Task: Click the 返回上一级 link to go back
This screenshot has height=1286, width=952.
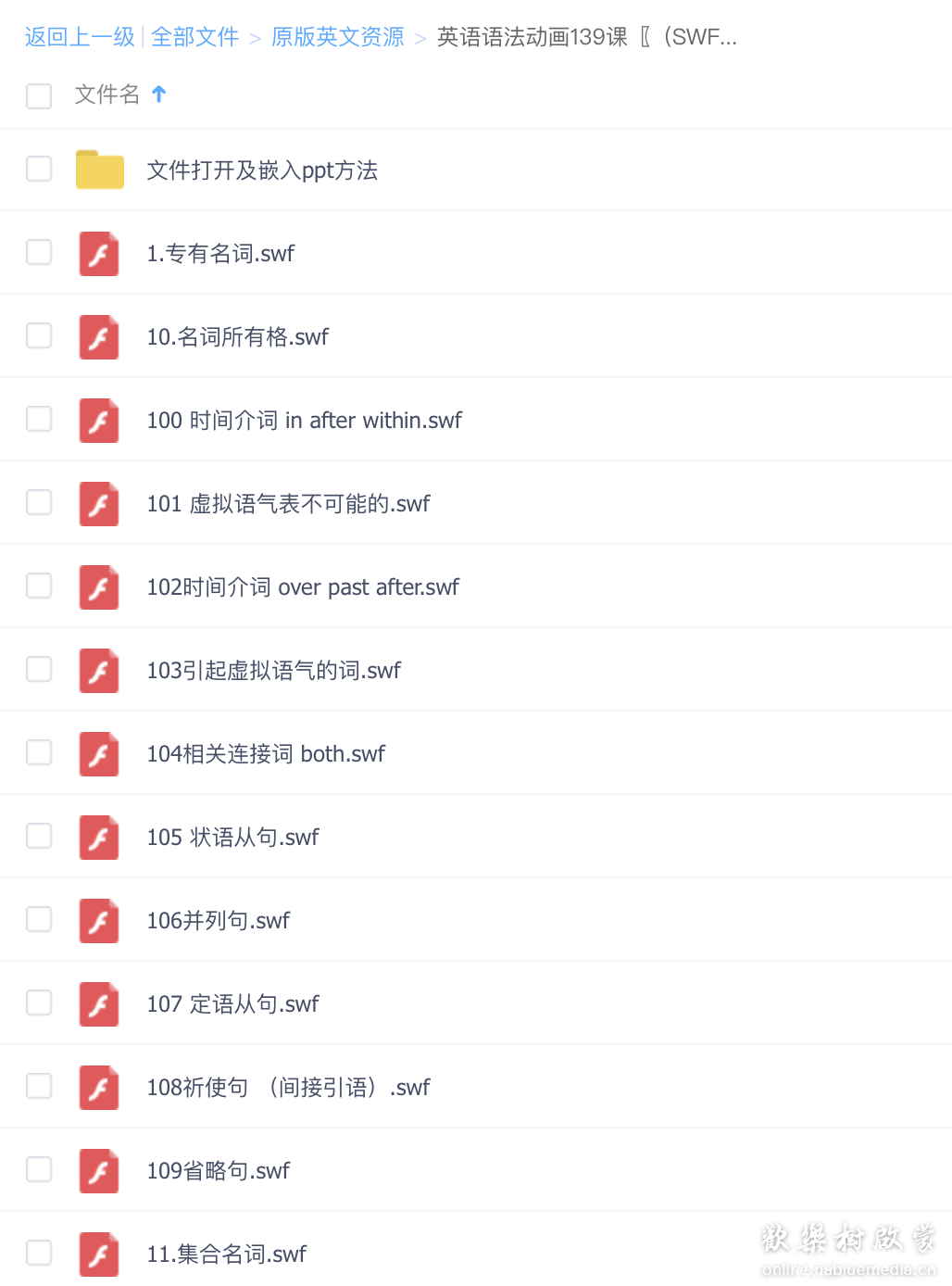Action: (78, 37)
